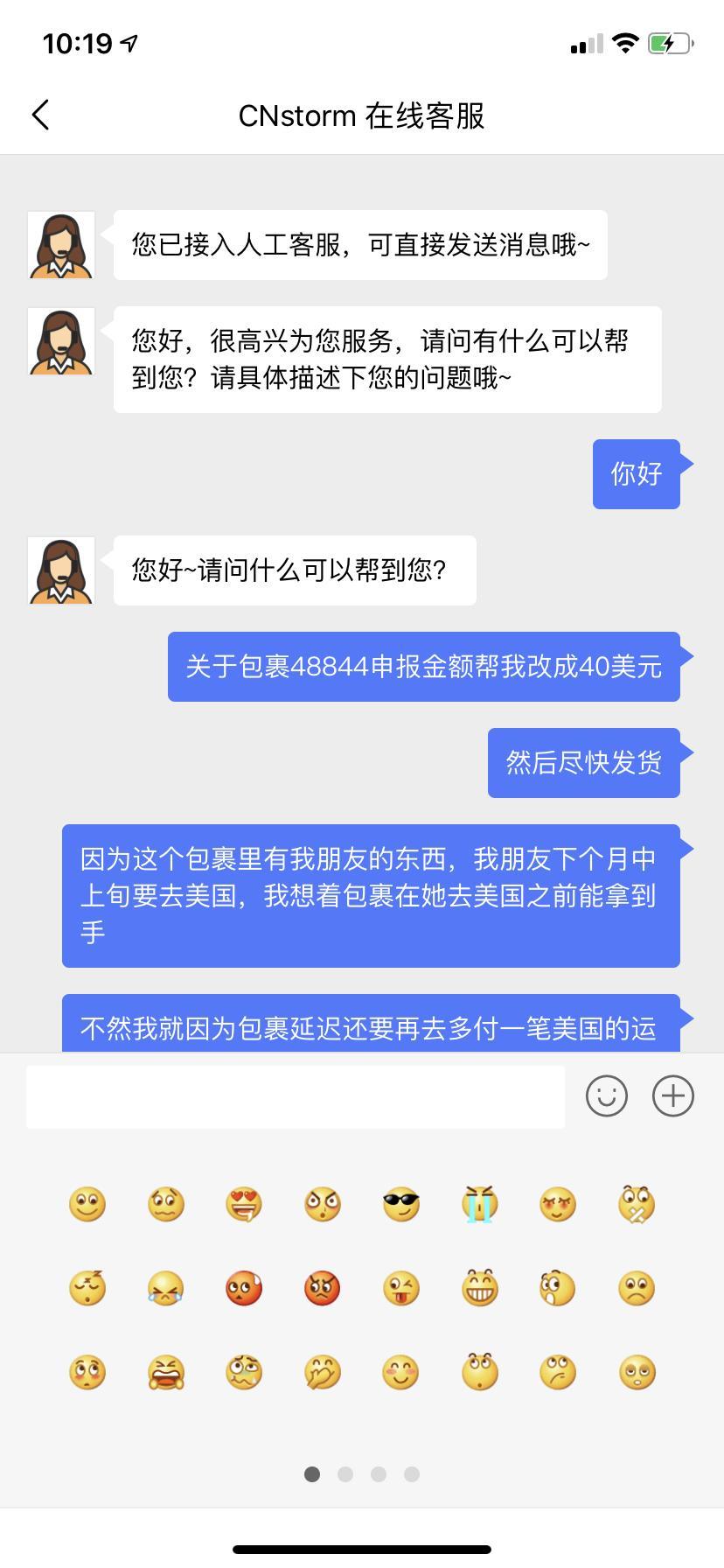Insert the sad frowning emoji

[637, 1288]
